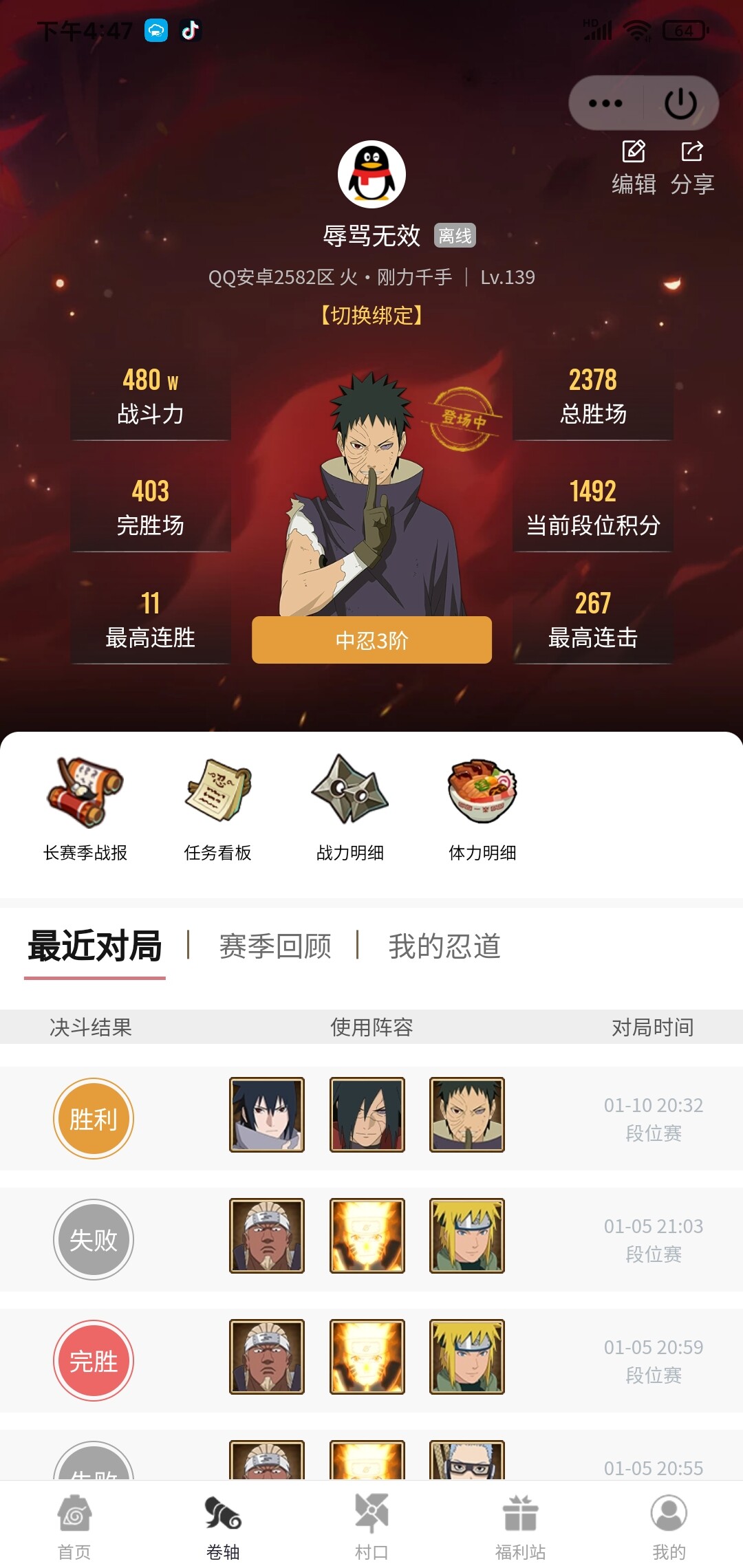Open the 中忍3阶 rank button
The height and width of the screenshot is (1568, 743).
tap(371, 640)
